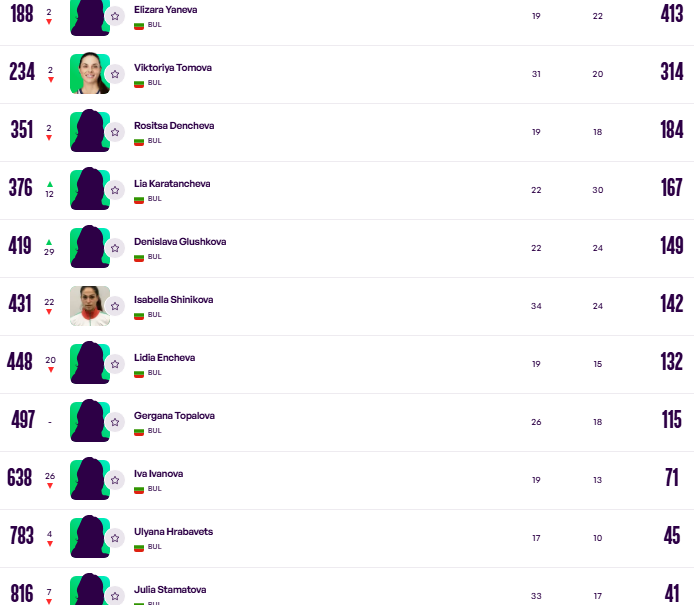Open Gergana Topalova's player page
Screen dimensions: 694x605
point(174,416)
